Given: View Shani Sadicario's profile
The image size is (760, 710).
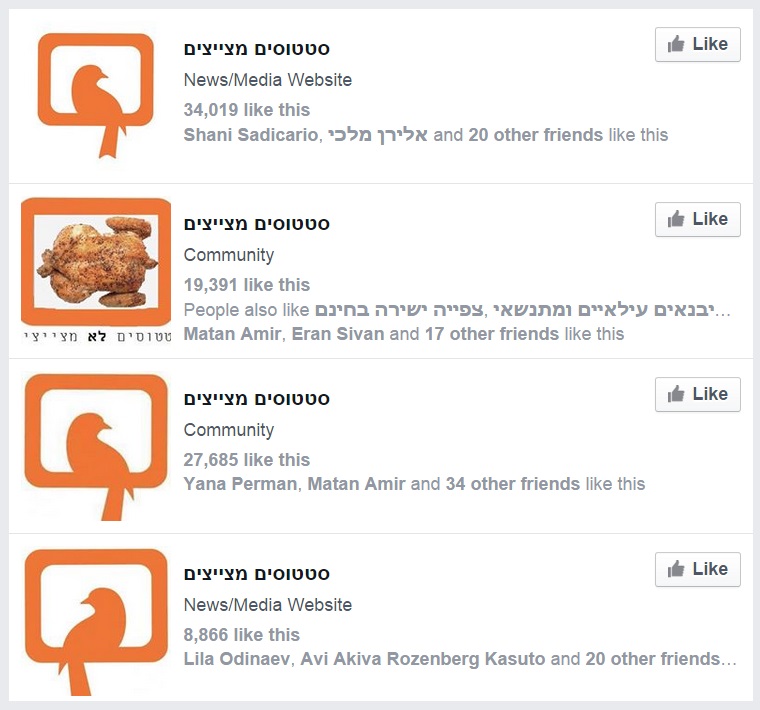Looking at the screenshot, I should tap(250, 135).
